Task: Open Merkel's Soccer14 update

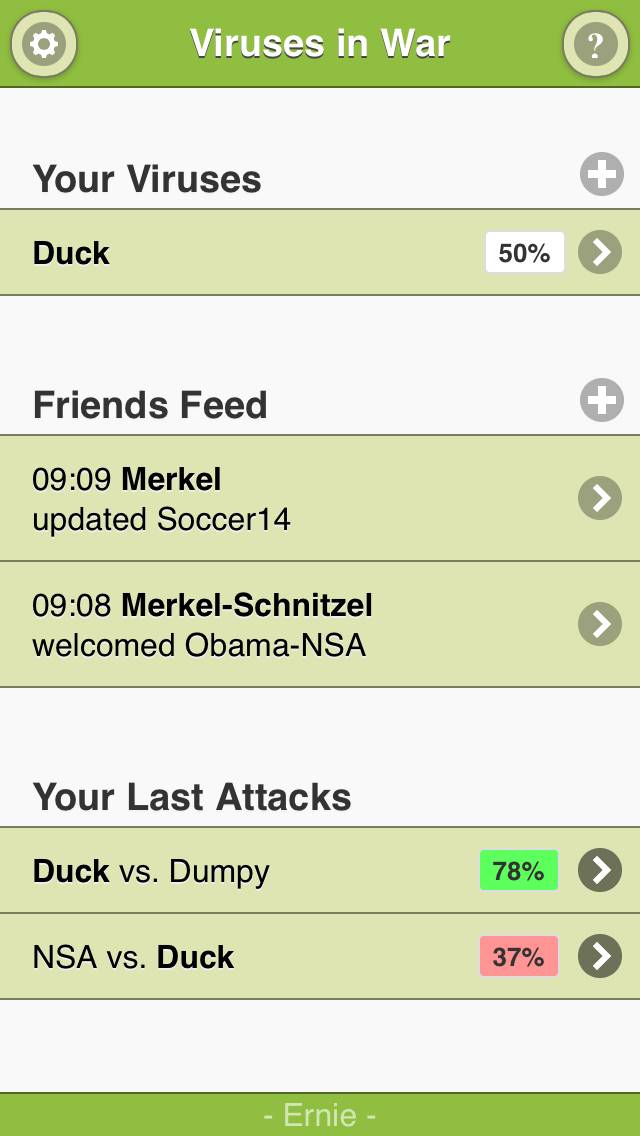Action: coord(600,498)
